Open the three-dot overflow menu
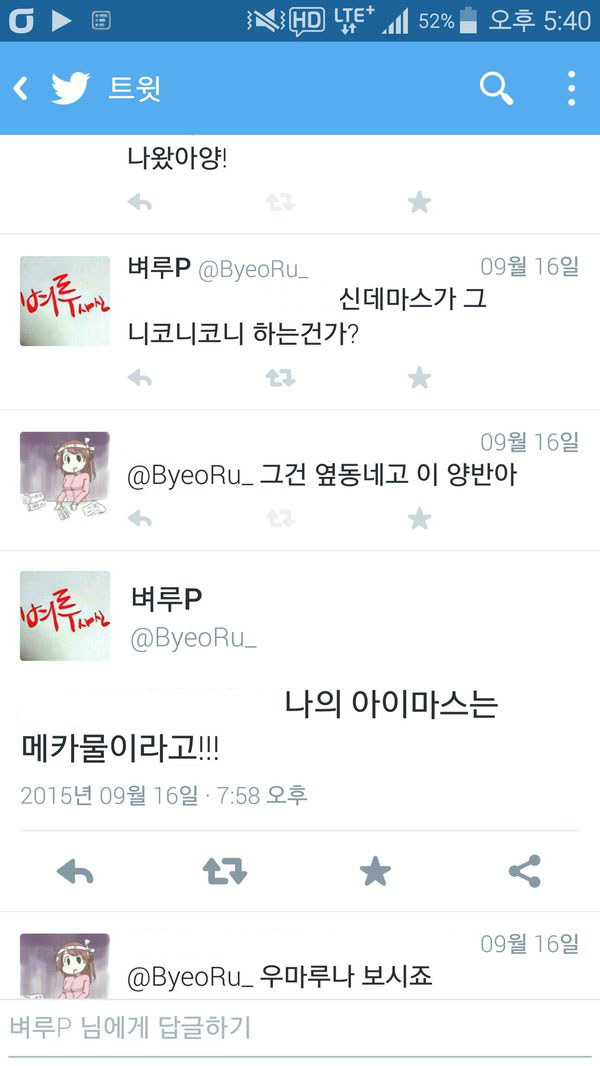The width and height of the screenshot is (600, 1066). click(x=571, y=89)
